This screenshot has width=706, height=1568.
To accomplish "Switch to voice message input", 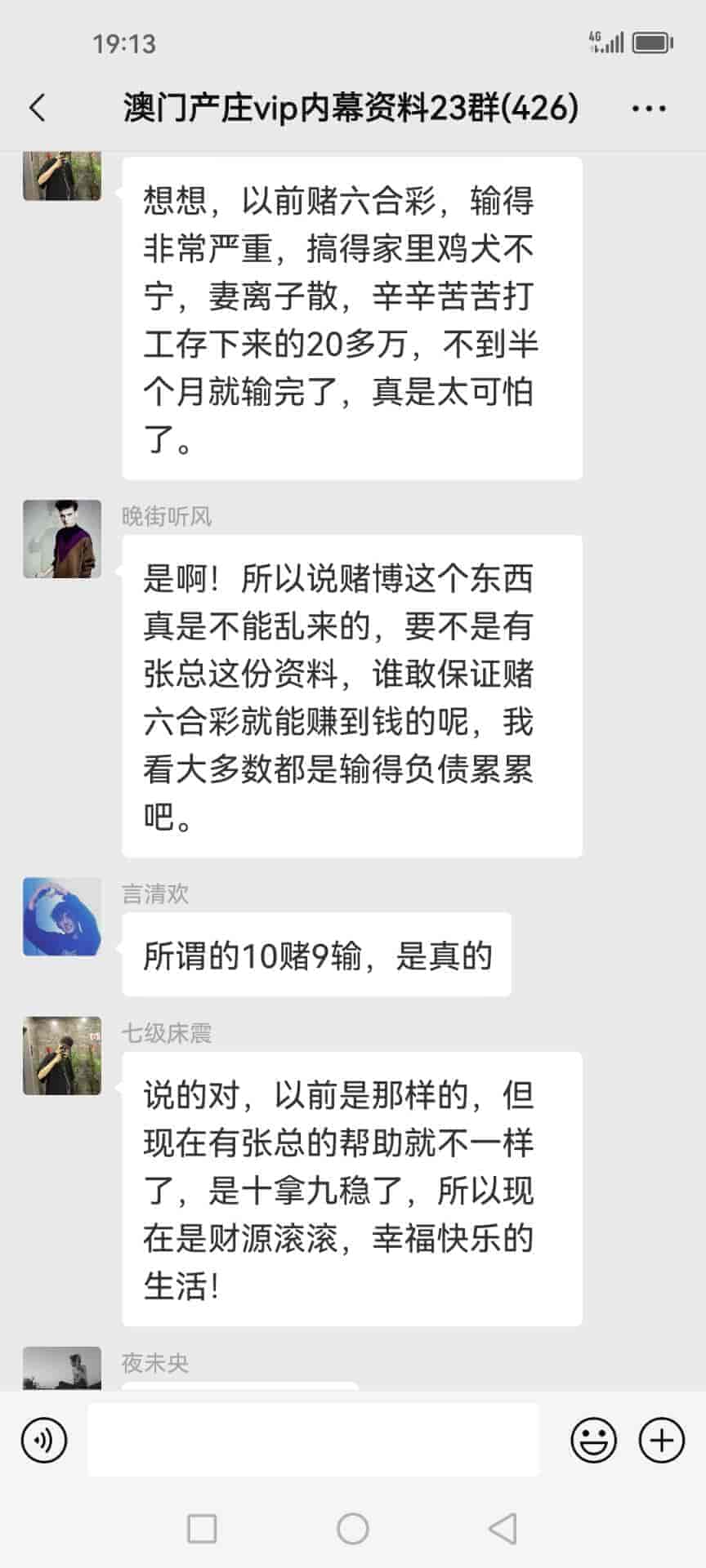I will (44, 1440).
